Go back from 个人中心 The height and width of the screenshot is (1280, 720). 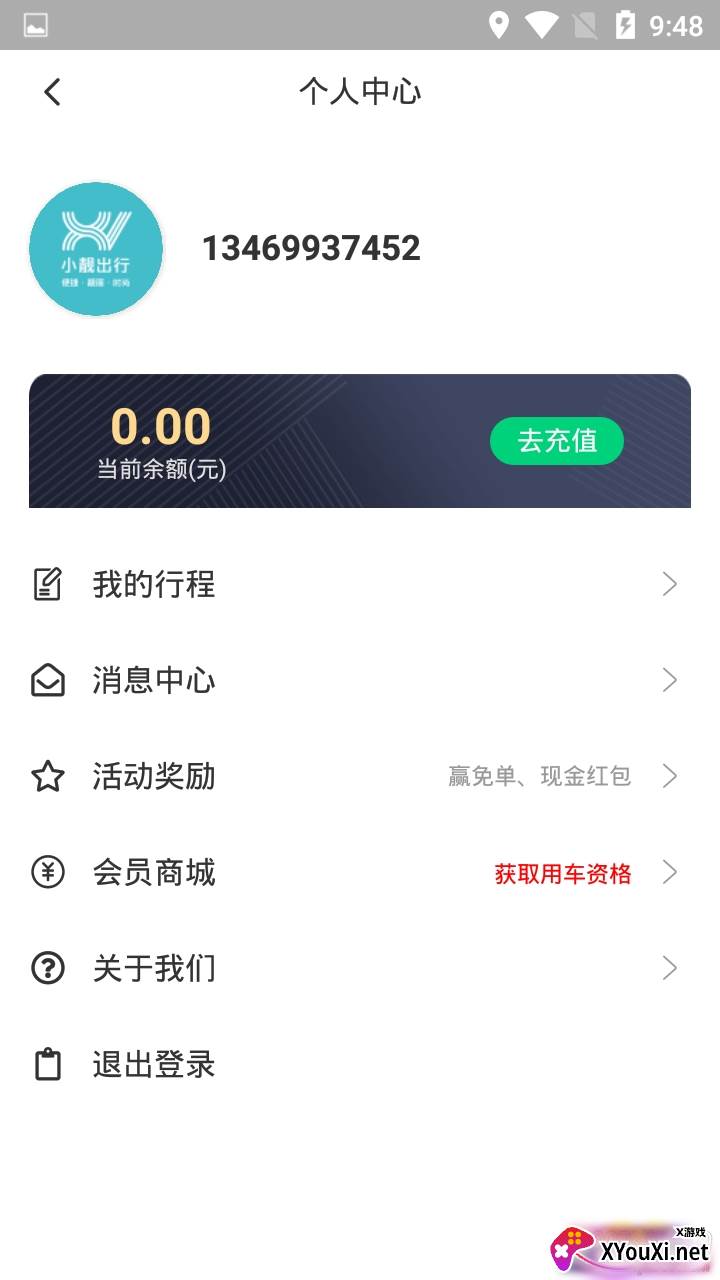52,92
